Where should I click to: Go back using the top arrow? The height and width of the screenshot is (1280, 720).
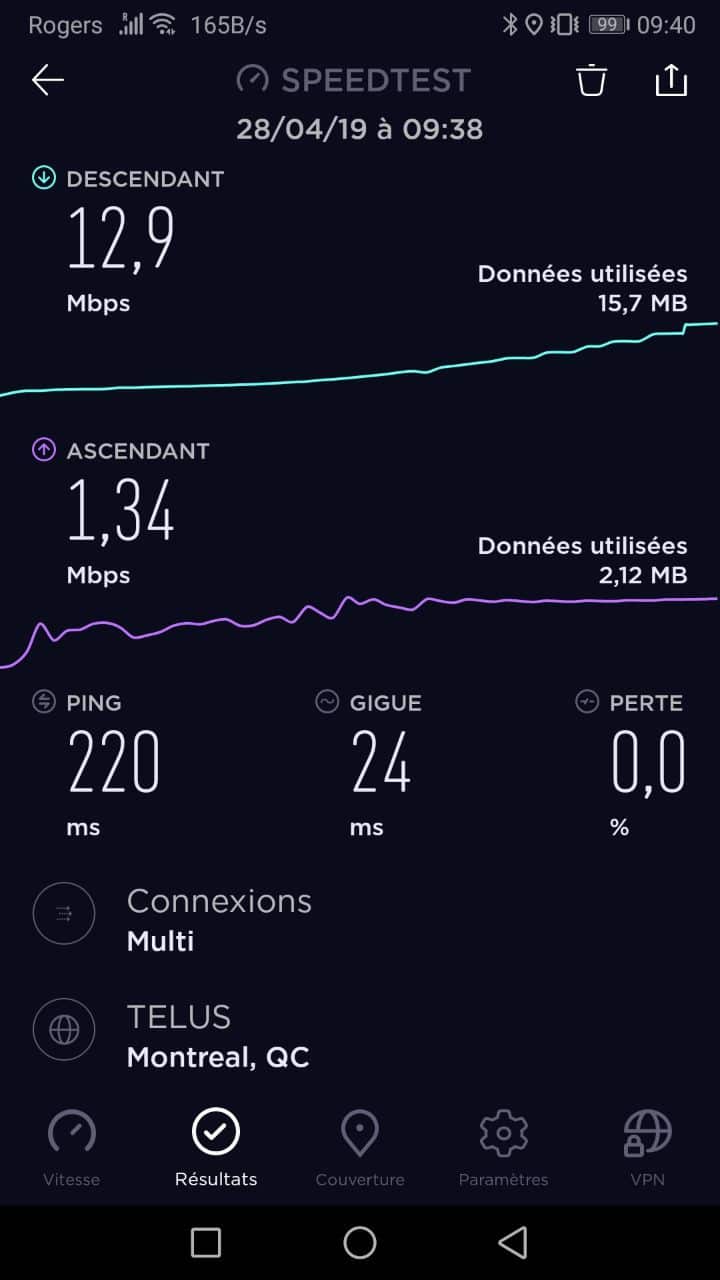tap(48, 81)
